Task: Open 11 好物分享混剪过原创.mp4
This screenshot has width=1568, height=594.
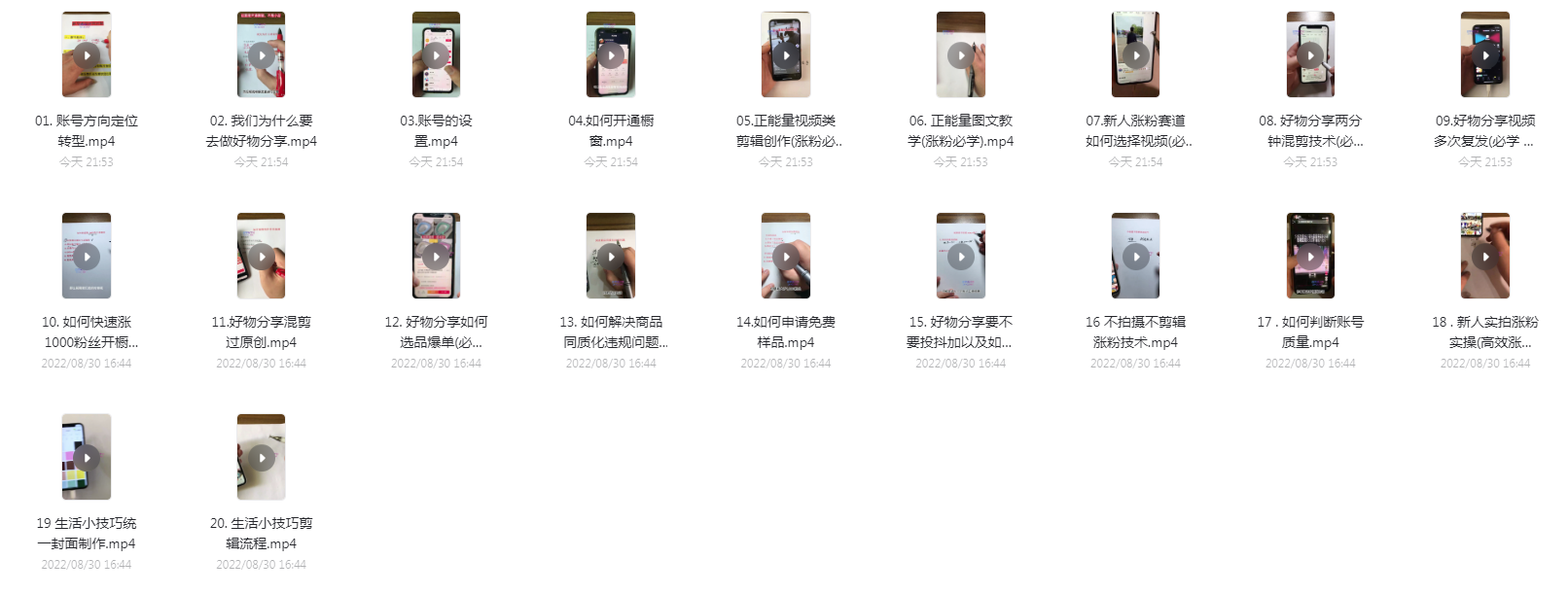Action: pos(261,257)
